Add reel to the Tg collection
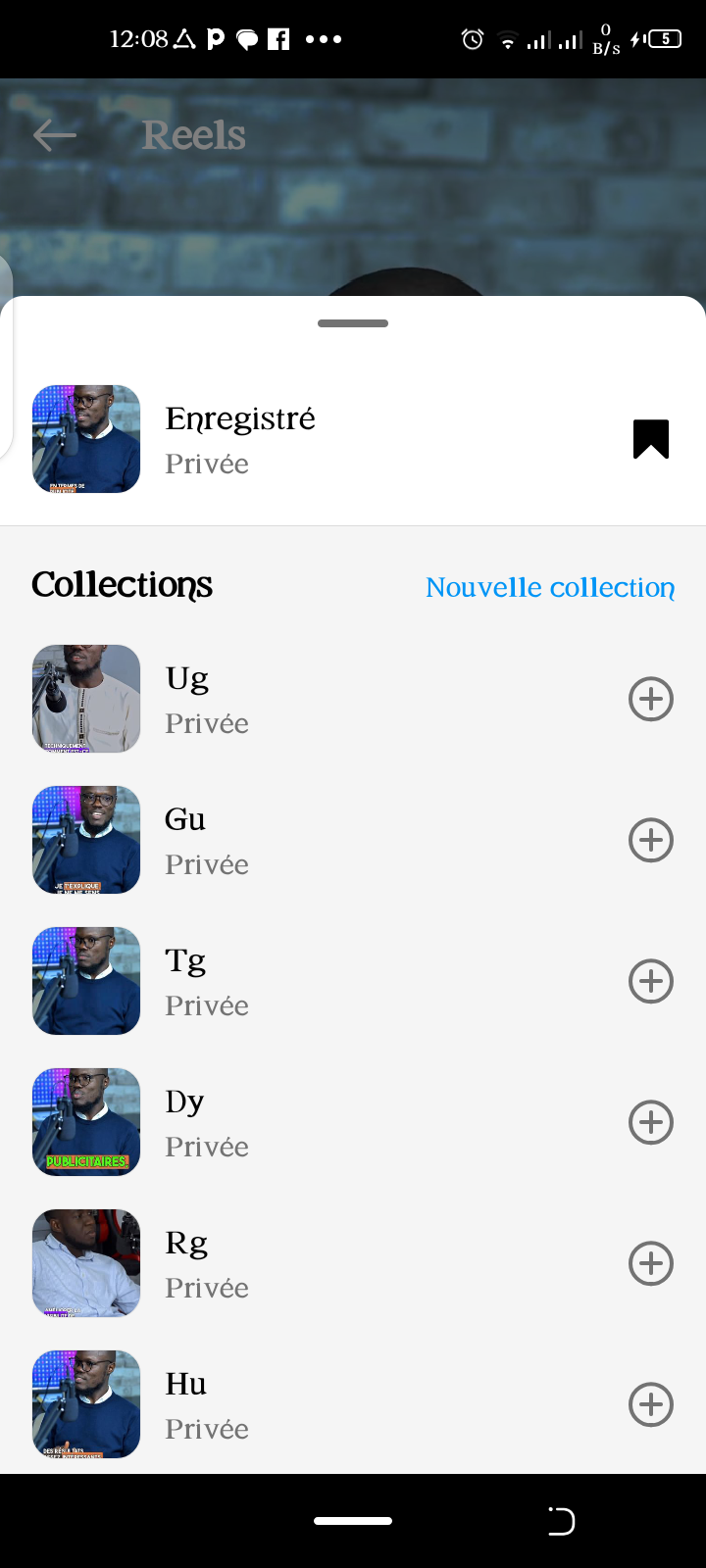 pyautogui.click(x=650, y=981)
